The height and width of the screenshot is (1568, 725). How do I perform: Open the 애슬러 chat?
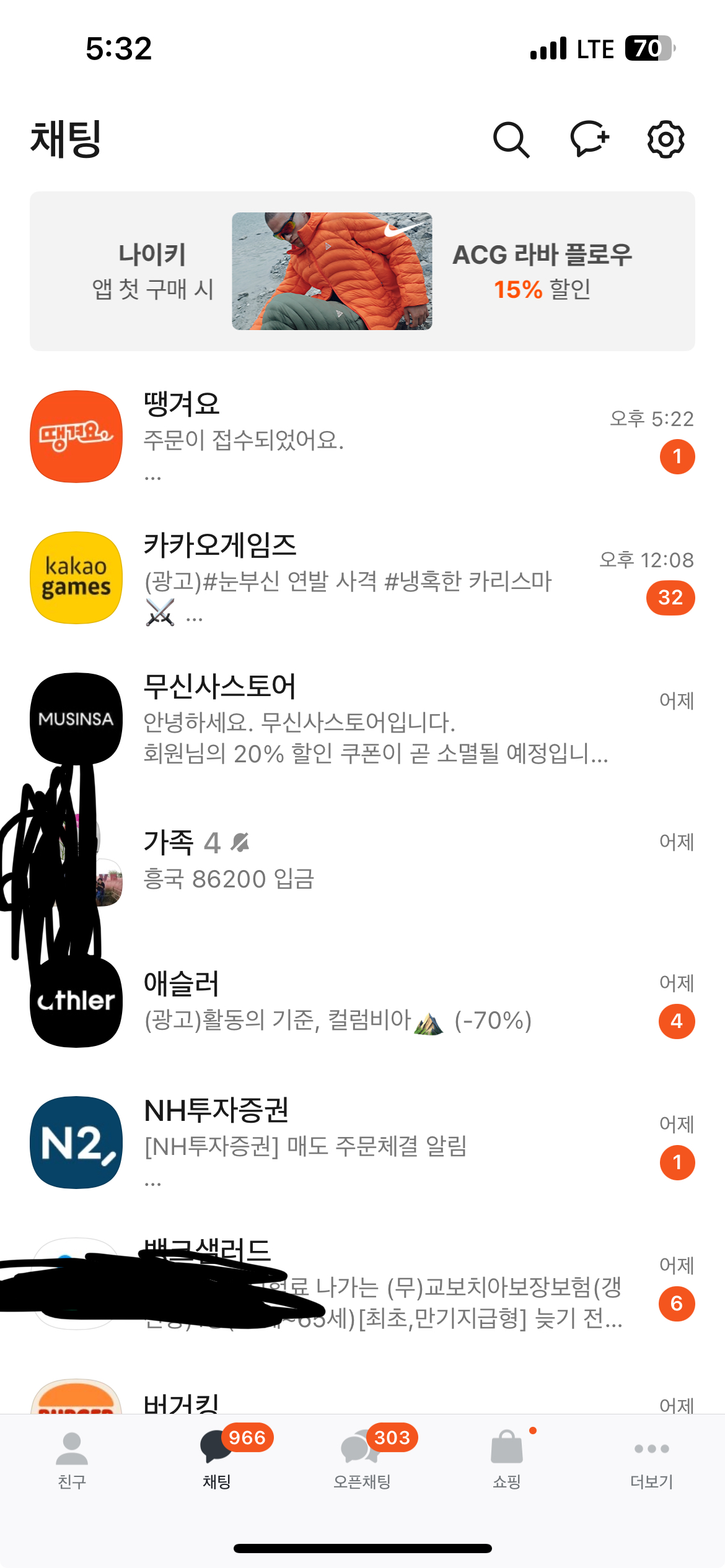[x=372, y=1001]
